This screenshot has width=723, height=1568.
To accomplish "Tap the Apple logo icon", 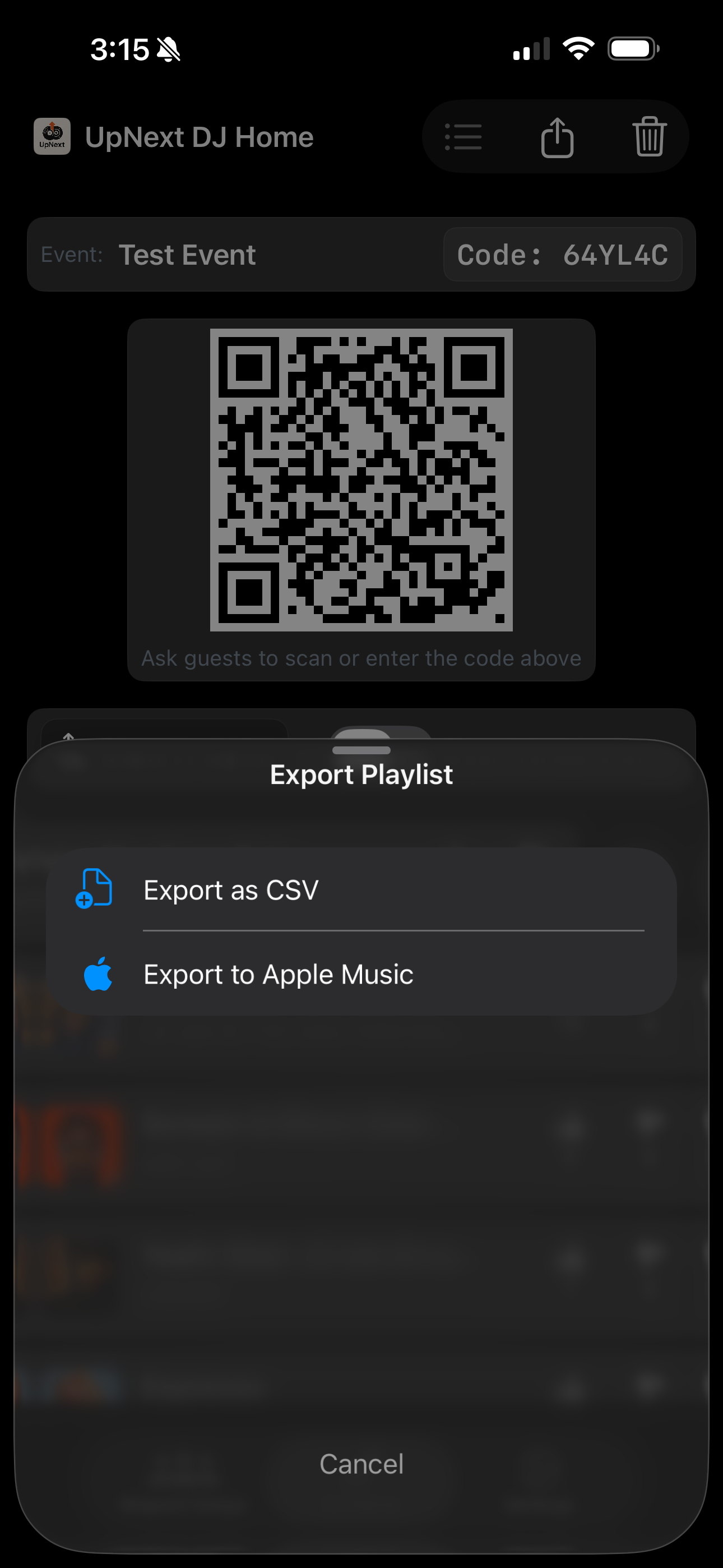I will pos(98,974).
